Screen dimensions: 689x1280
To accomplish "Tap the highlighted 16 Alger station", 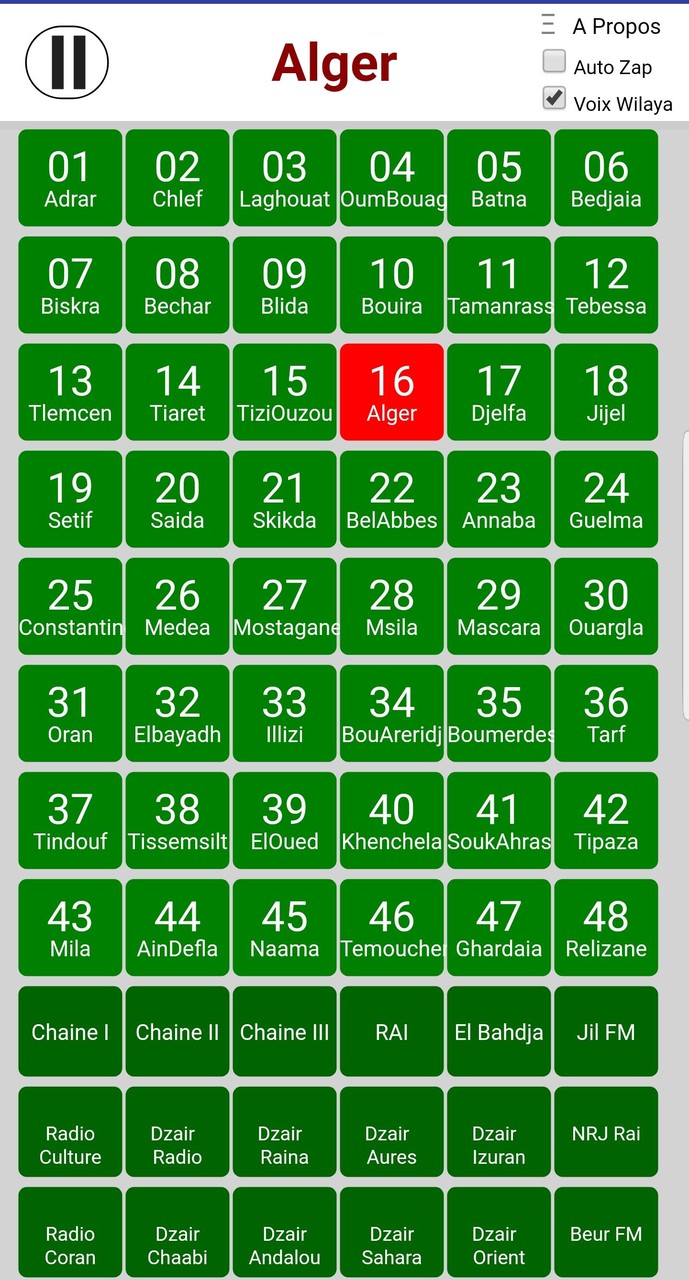I will [392, 392].
